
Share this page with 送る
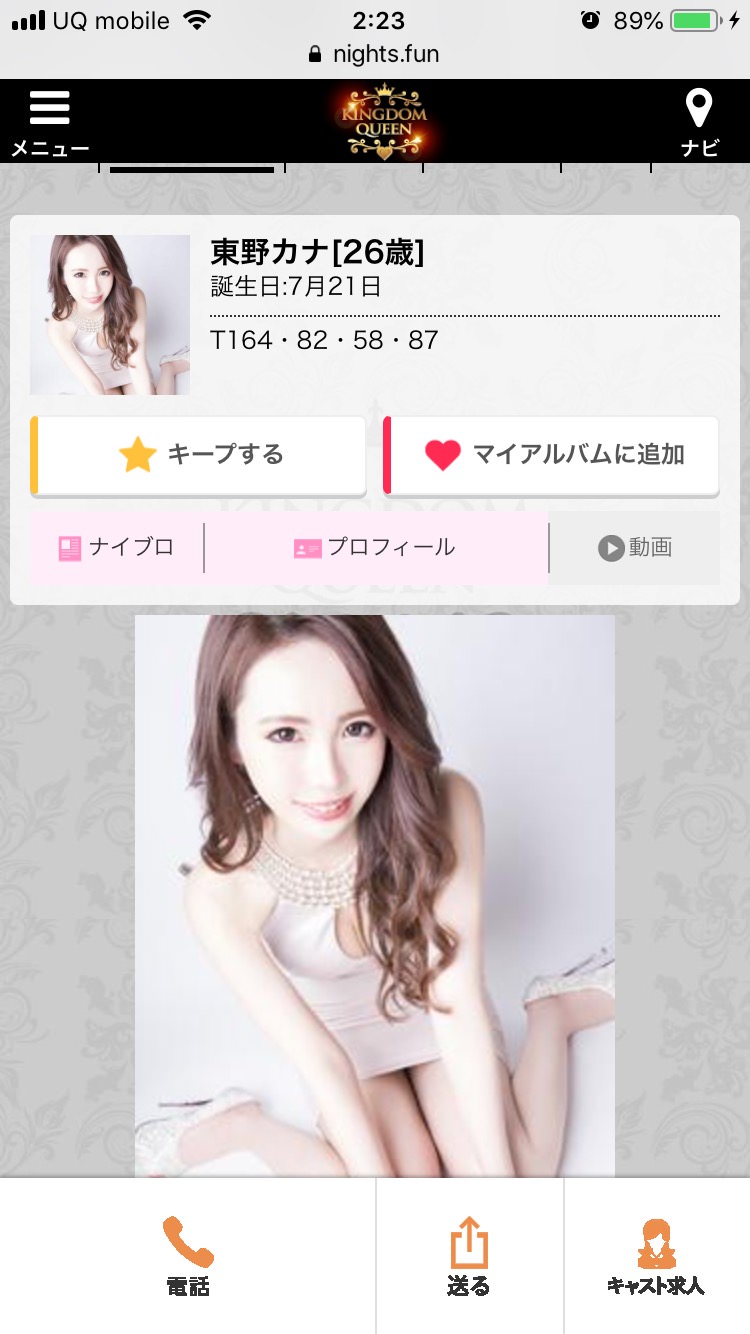[x=469, y=1256]
